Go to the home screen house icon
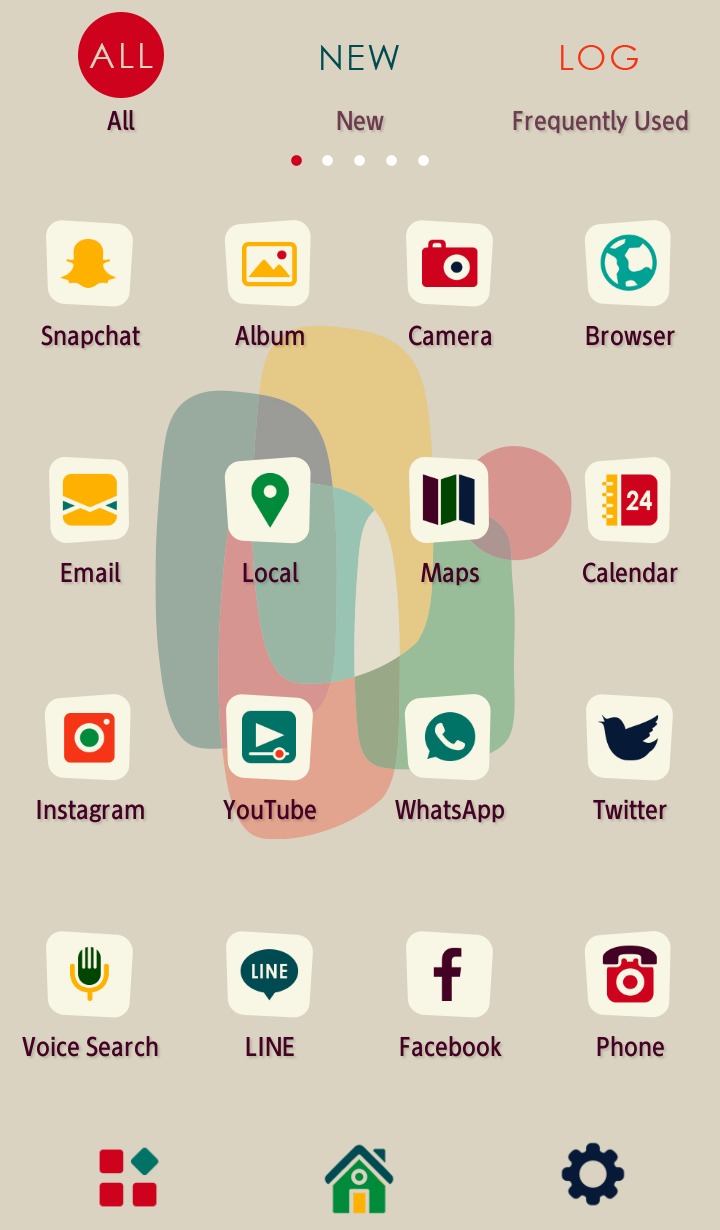The height and width of the screenshot is (1230, 720). 359,1179
